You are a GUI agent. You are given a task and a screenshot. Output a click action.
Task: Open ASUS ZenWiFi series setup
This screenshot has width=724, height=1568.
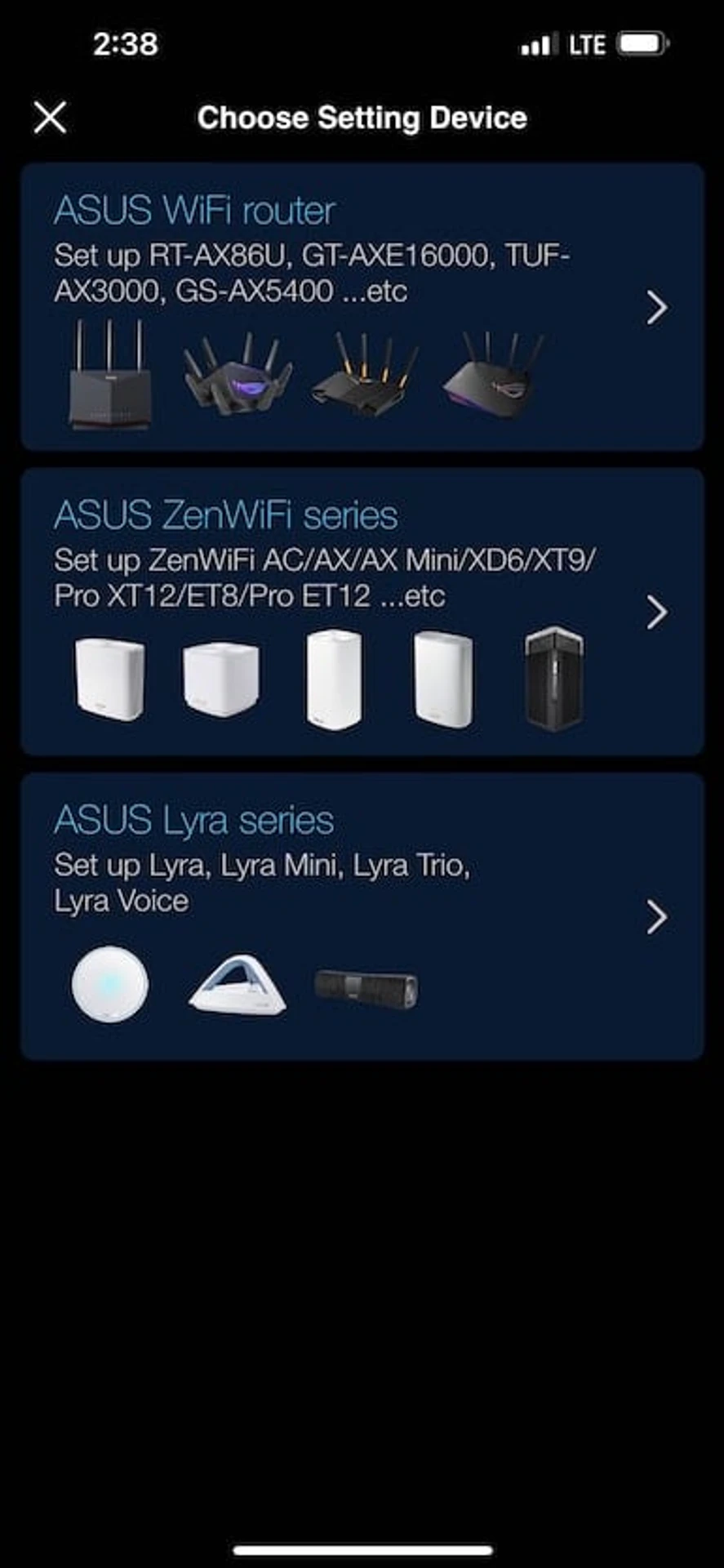(362, 611)
